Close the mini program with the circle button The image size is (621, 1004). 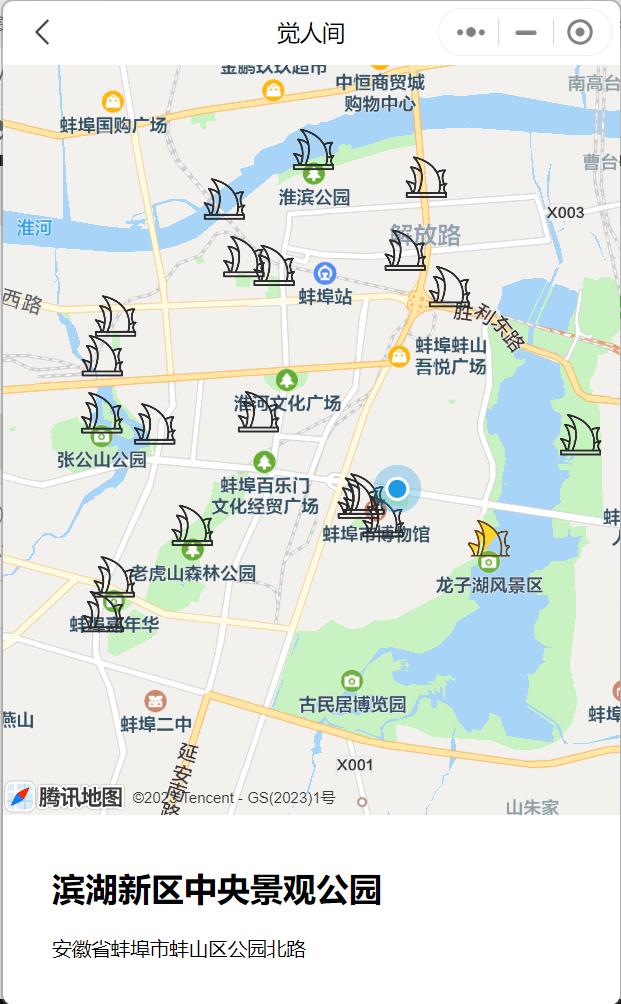(580, 32)
